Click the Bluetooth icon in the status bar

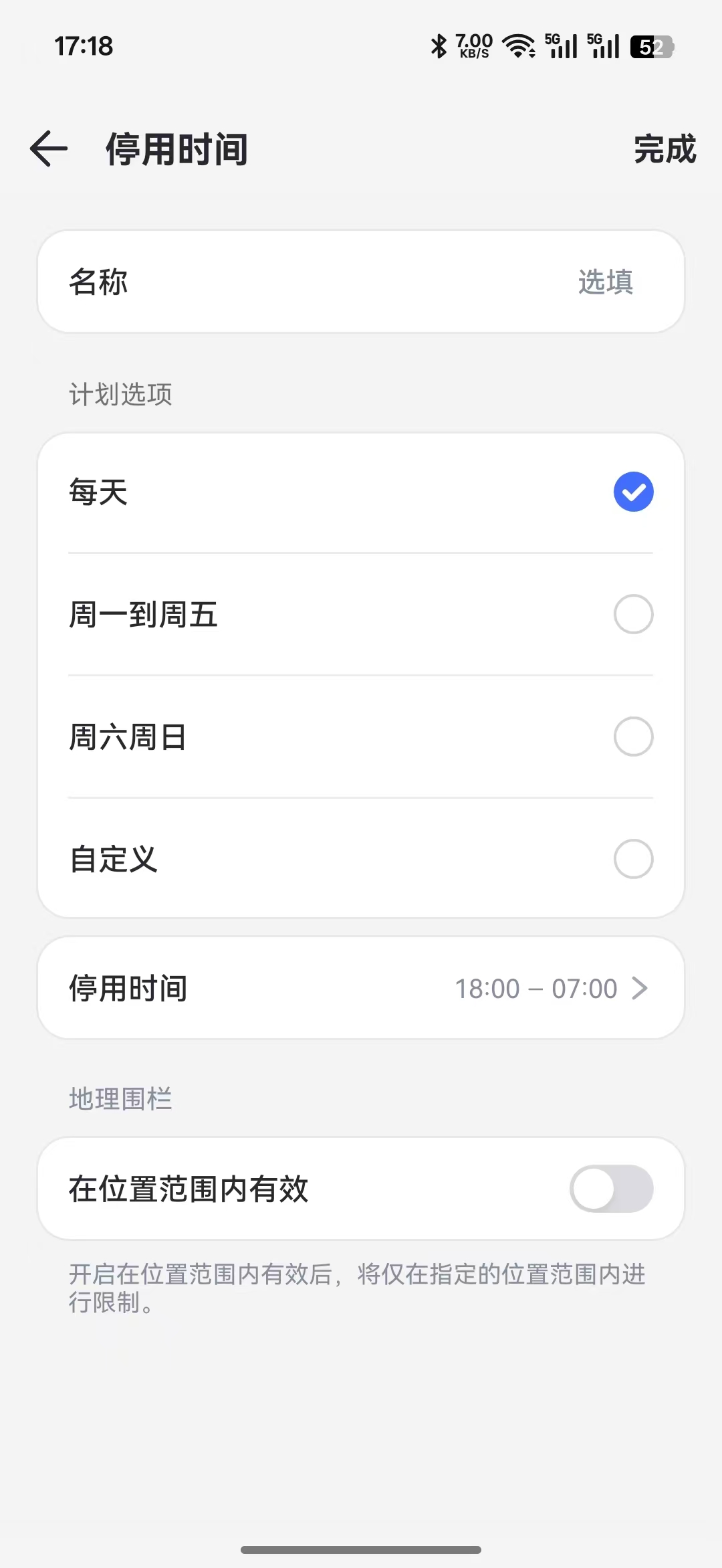coord(438,45)
